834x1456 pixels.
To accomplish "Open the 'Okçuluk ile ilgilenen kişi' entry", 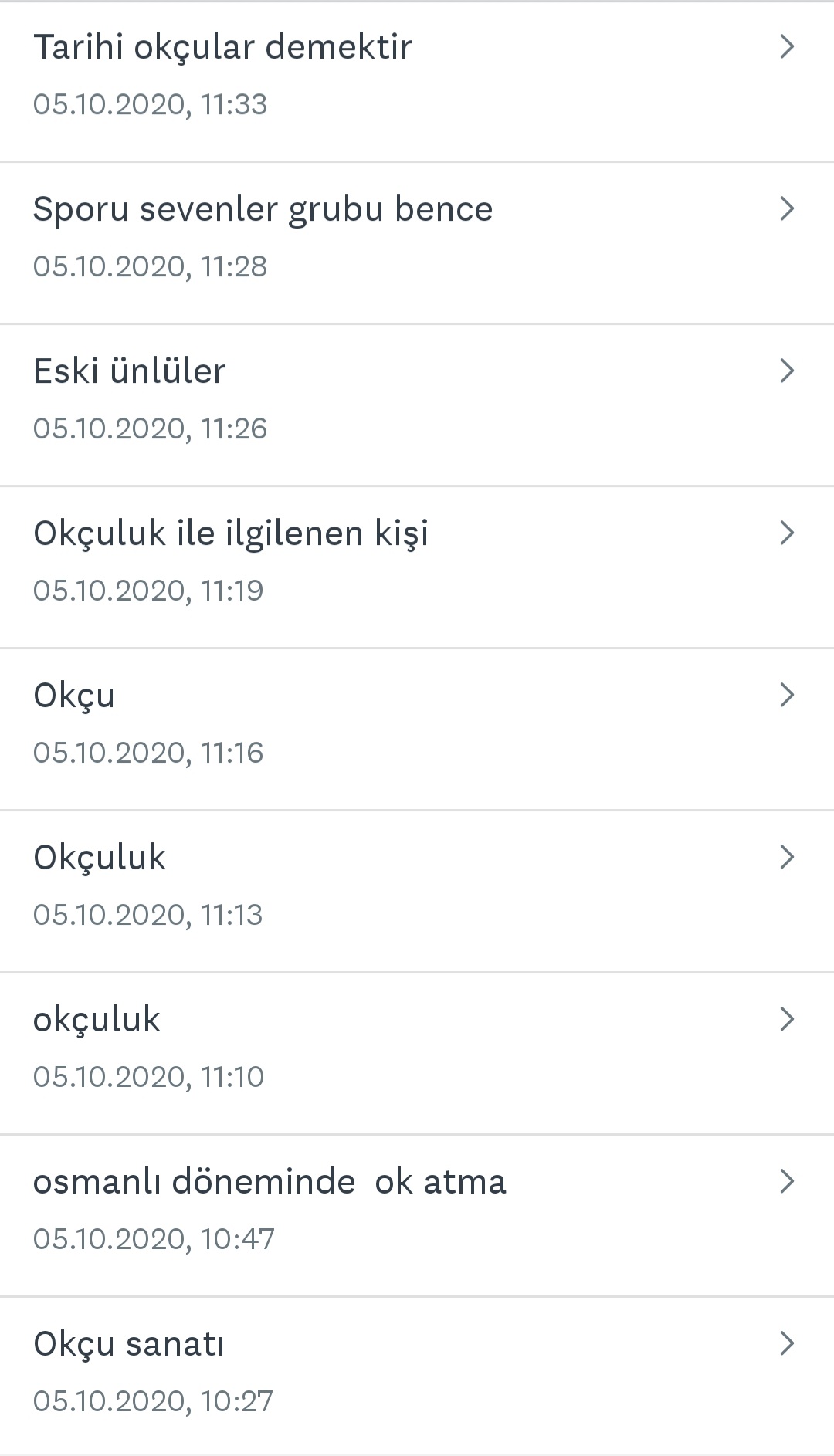I will click(x=232, y=533).
